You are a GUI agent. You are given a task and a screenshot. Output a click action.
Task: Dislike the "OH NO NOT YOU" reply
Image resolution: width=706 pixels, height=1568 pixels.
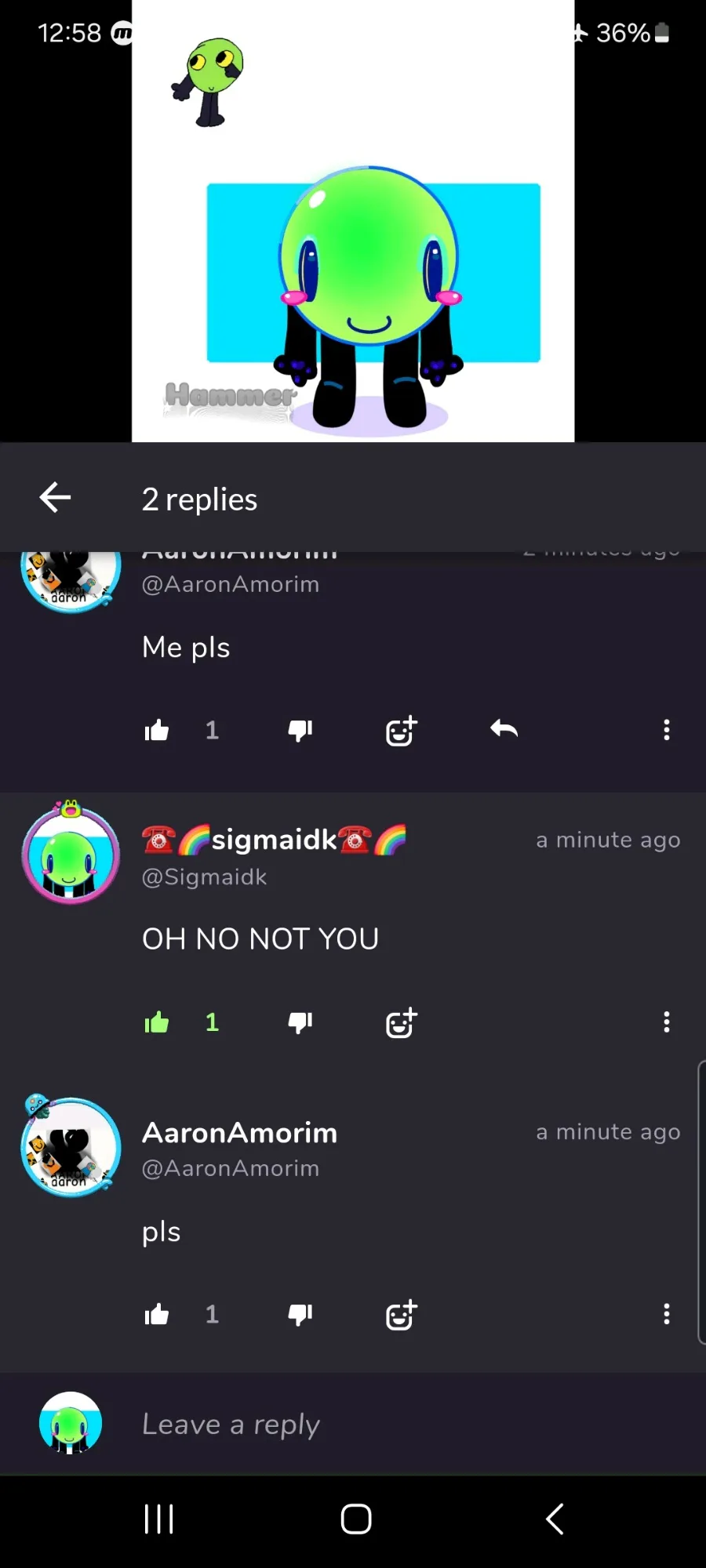[x=300, y=1022]
